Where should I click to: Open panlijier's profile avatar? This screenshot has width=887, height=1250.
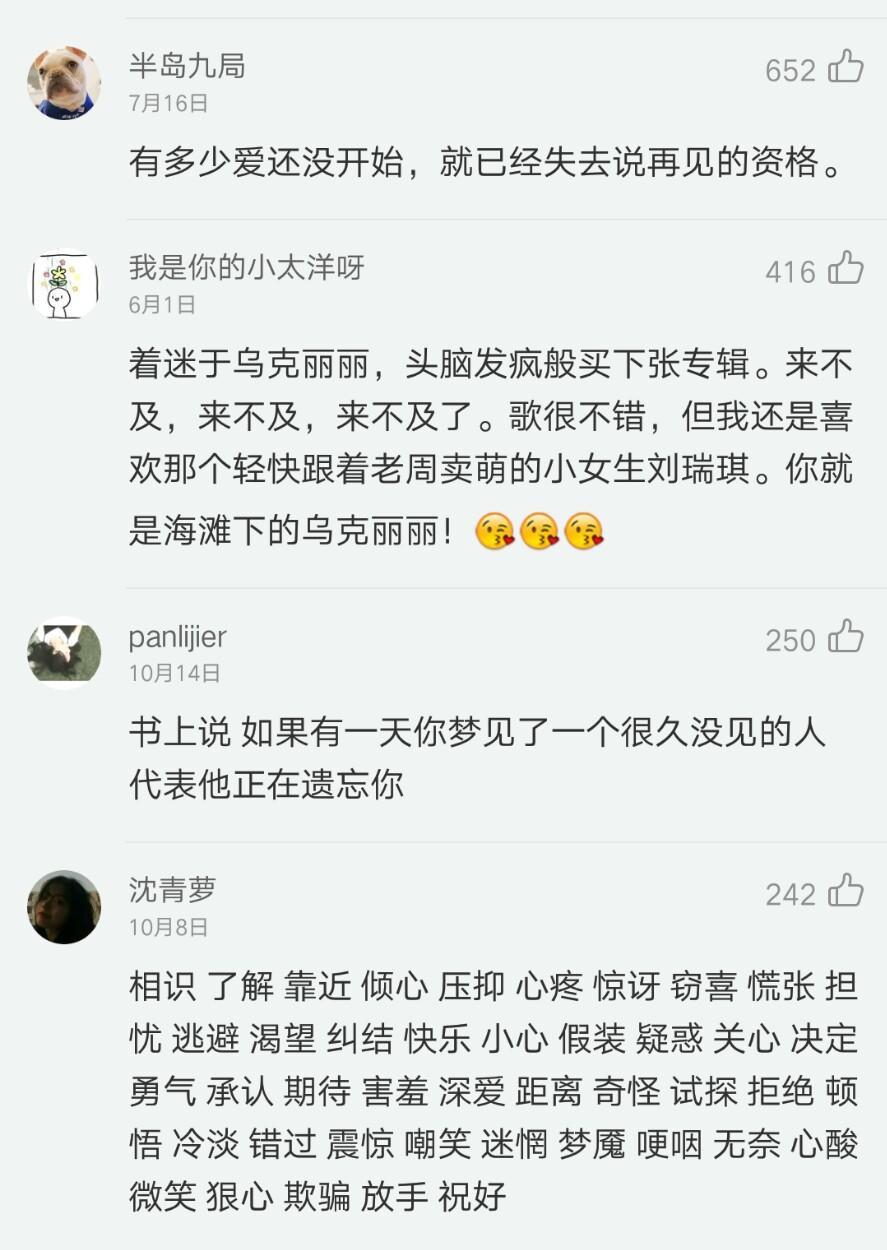pyautogui.click(x=64, y=653)
